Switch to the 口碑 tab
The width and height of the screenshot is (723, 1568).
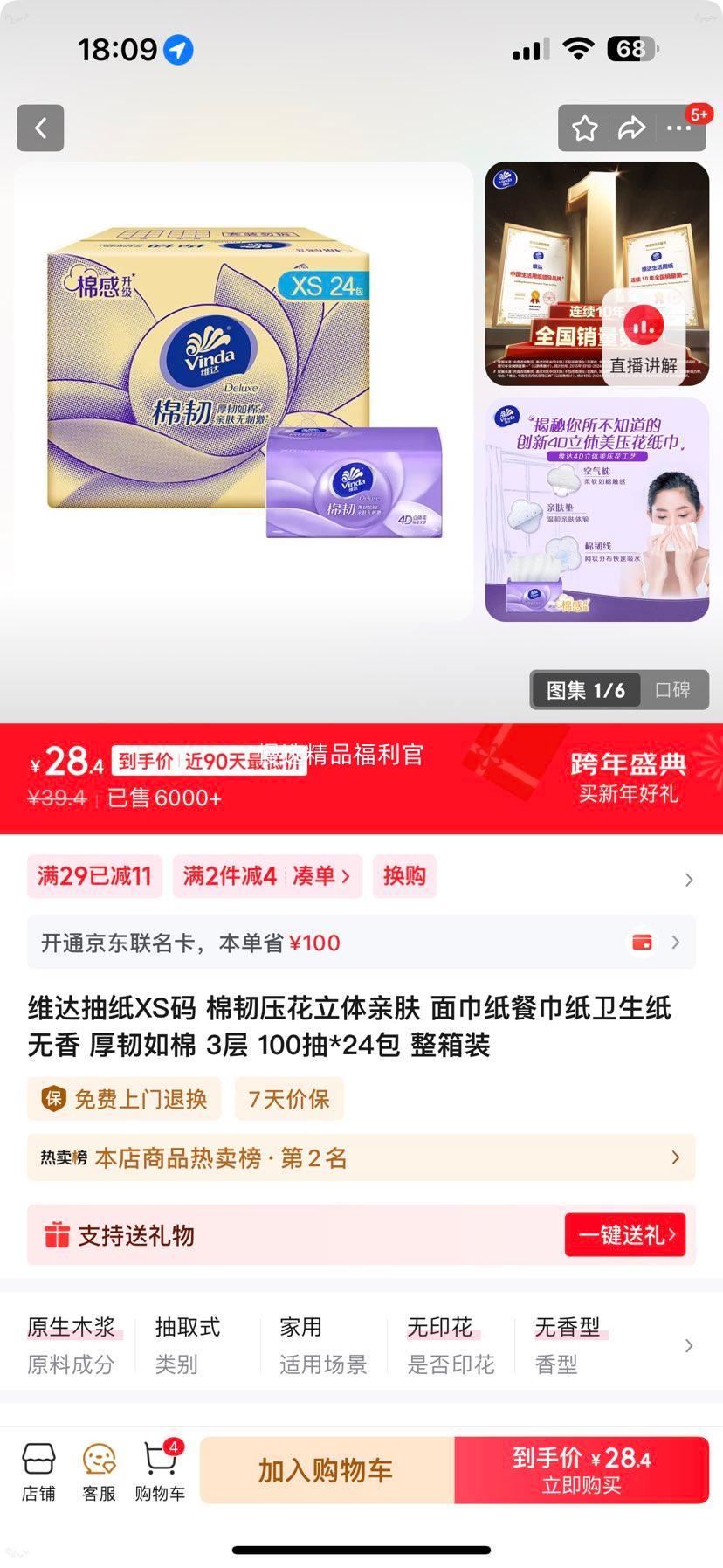(674, 689)
